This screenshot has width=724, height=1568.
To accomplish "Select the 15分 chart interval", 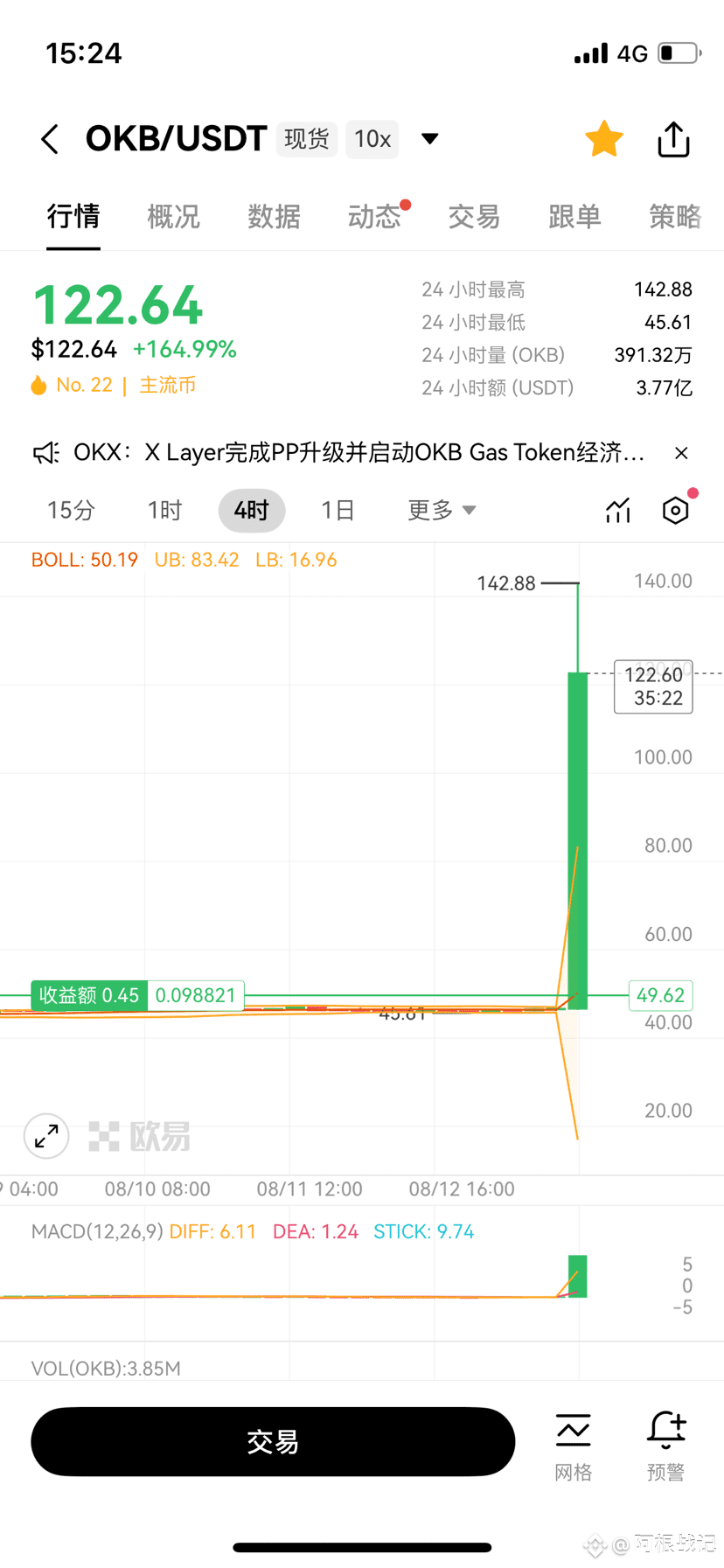I will (71, 510).
